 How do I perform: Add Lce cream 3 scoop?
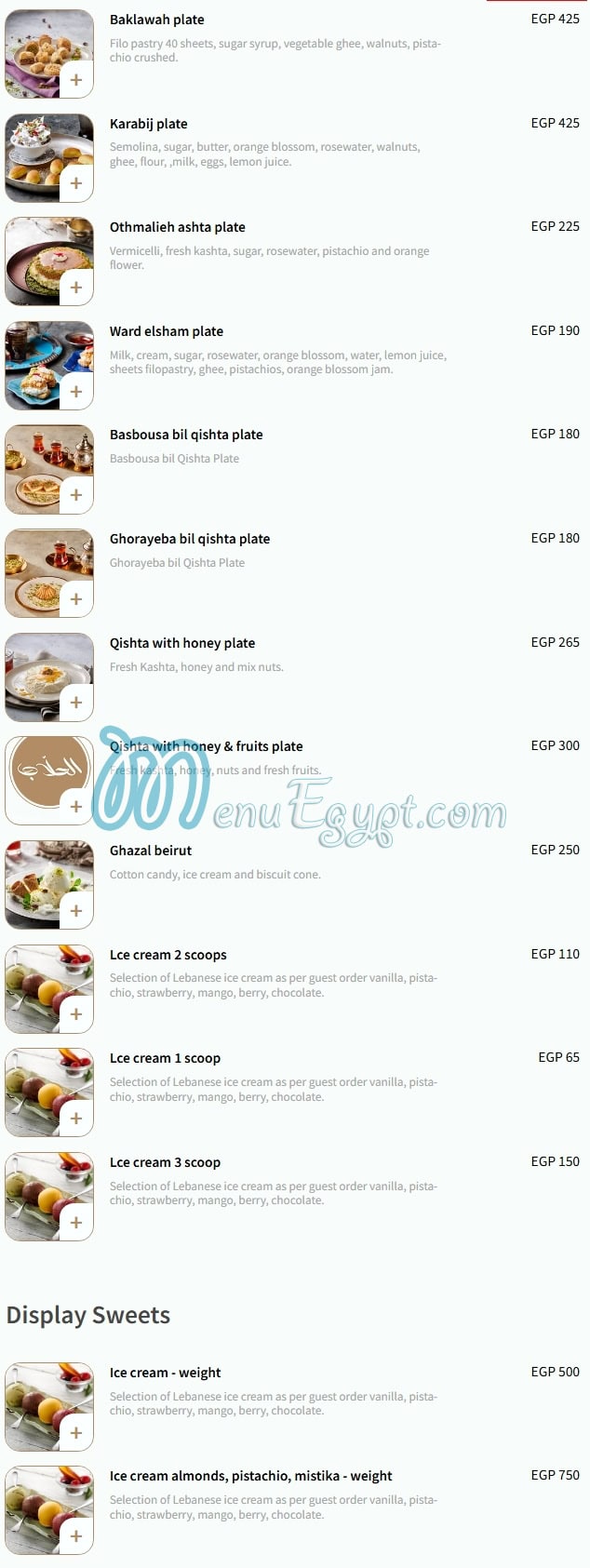(76, 1223)
